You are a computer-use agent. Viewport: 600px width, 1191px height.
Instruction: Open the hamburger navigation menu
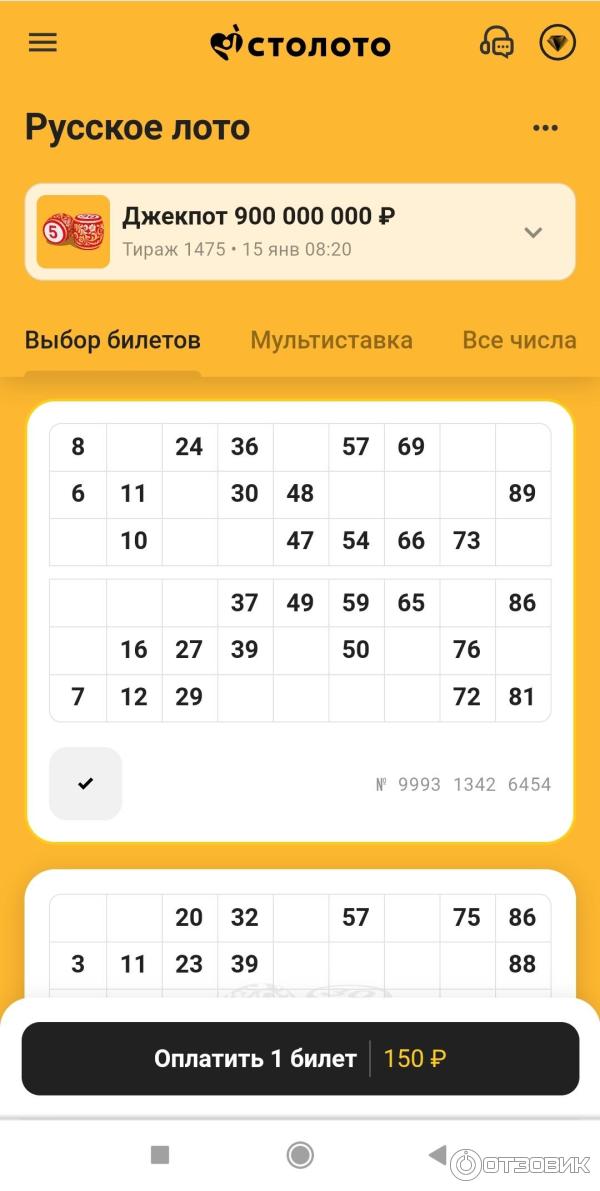pyautogui.click(x=43, y=43)
